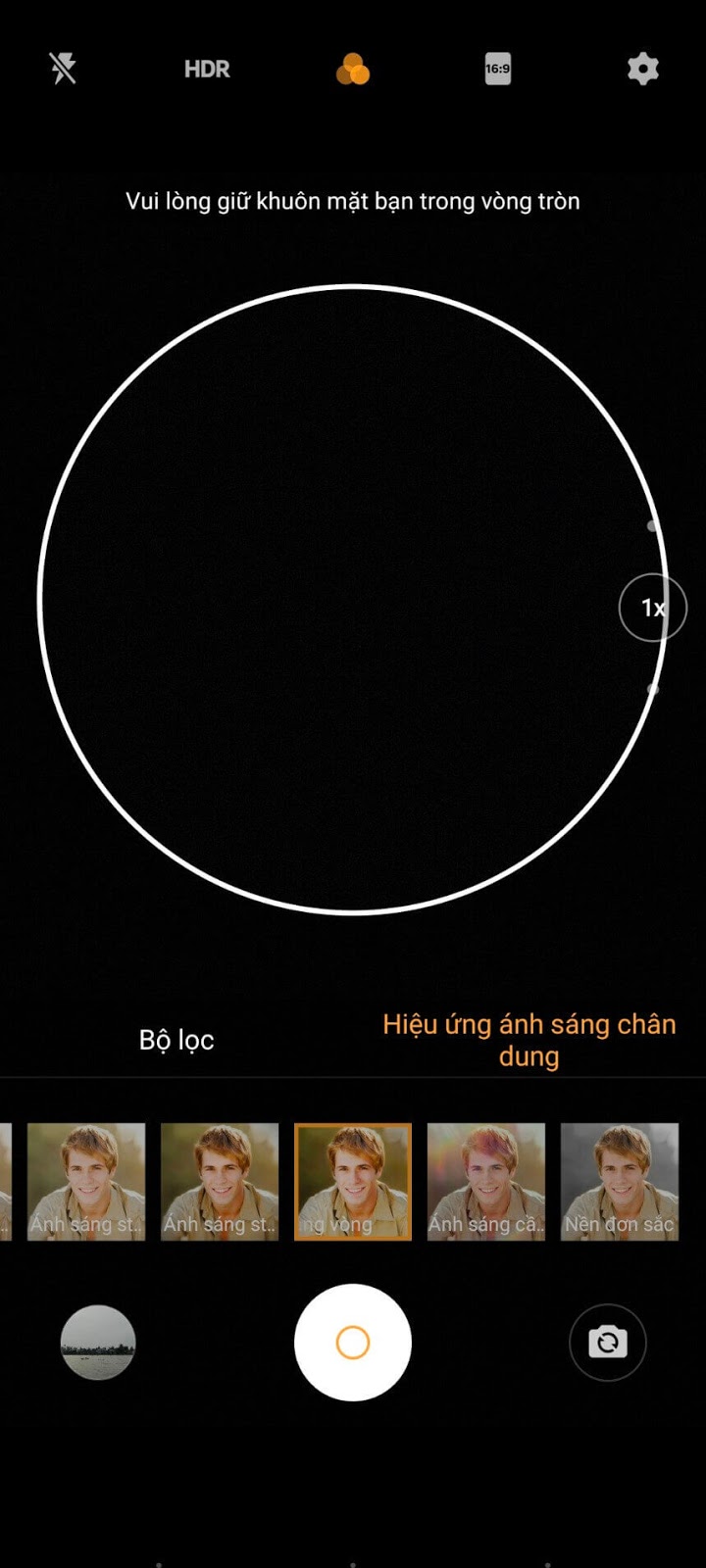Switch to the Bộ lọc tab
Screen dimensions: 706x1568
click(176, 1040)
